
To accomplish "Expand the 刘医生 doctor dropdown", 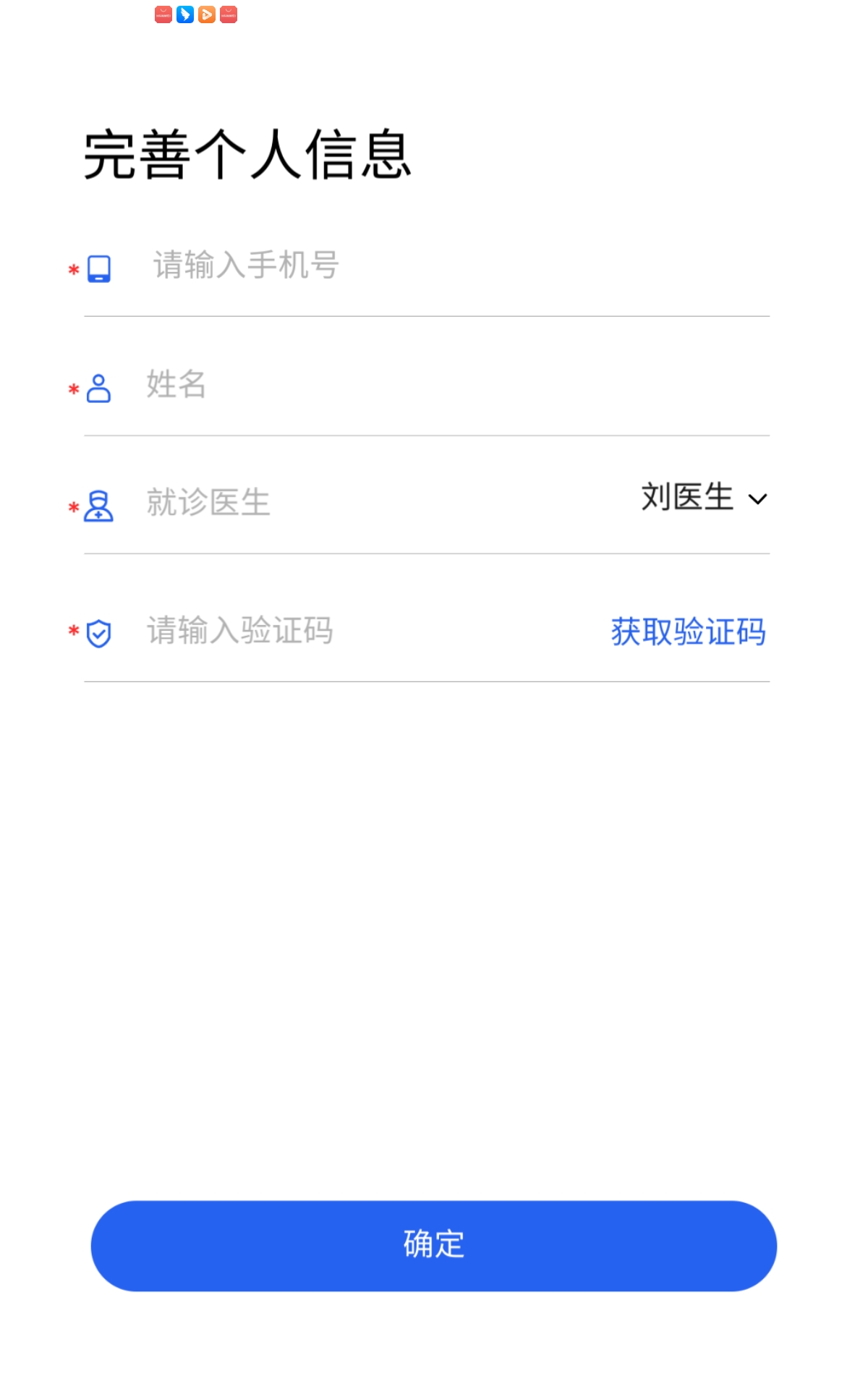I will (x=703, y=498).
